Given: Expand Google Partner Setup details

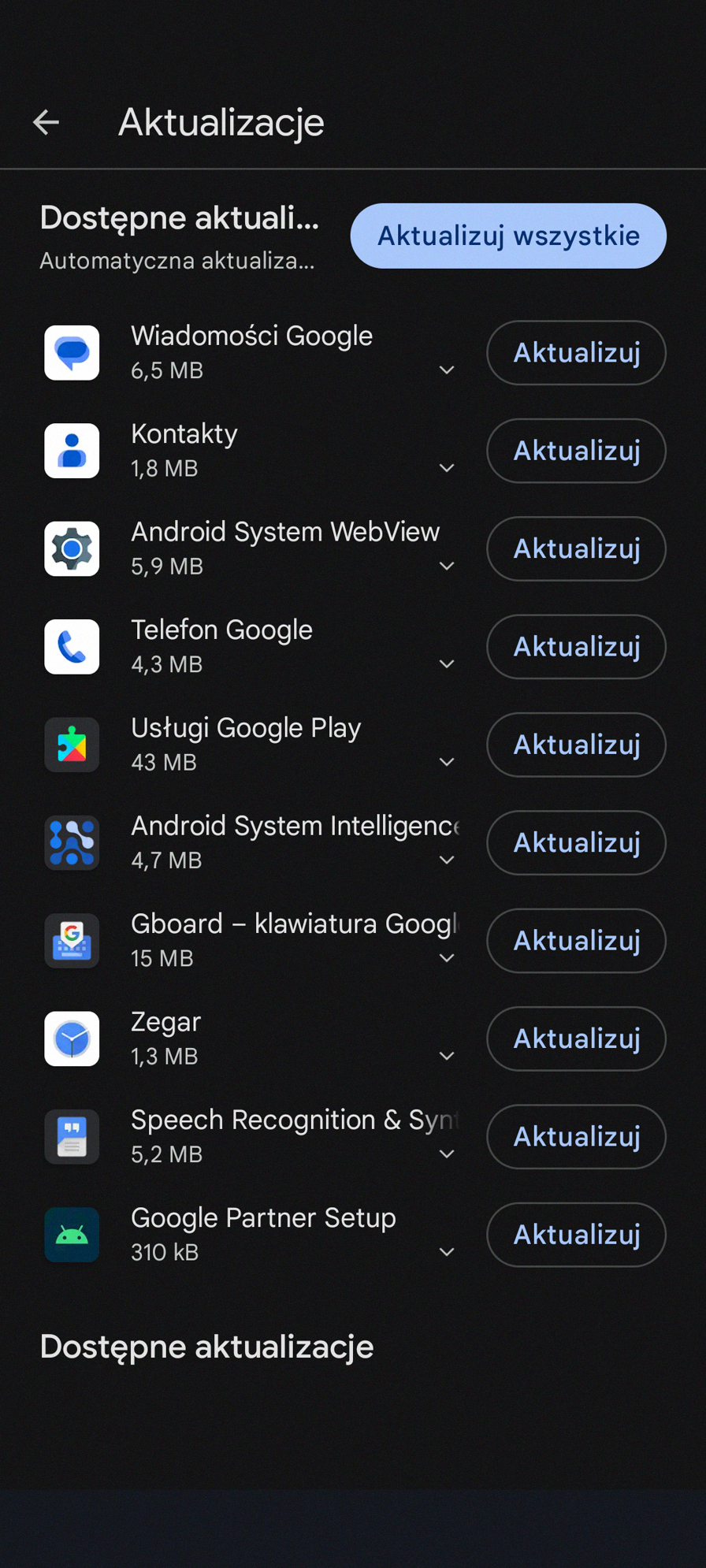Looking at the screenshot, I should coord(447,1252).
